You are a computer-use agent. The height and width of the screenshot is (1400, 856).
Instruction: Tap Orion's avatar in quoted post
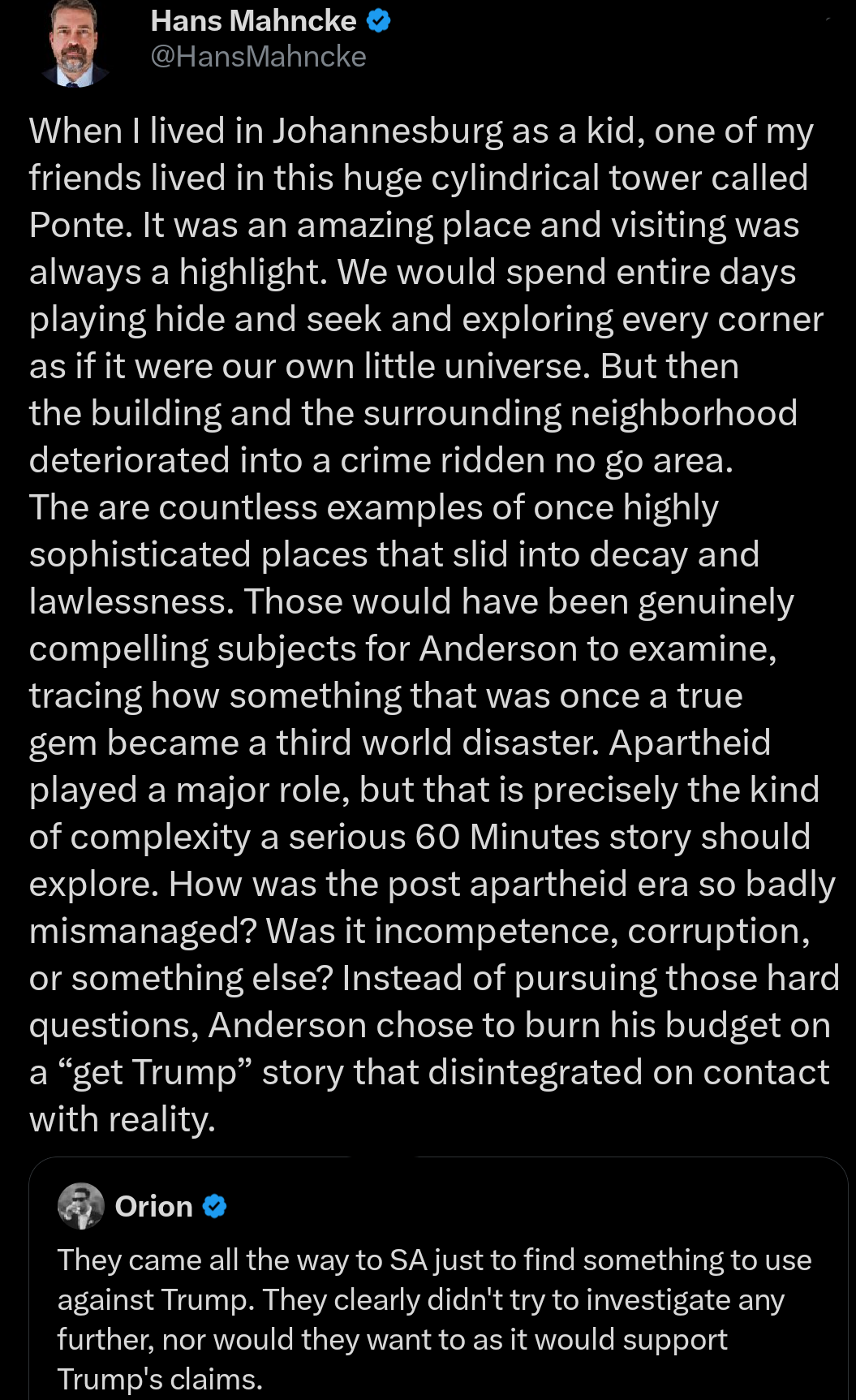pyautogui.click(x=81, y=1206)
